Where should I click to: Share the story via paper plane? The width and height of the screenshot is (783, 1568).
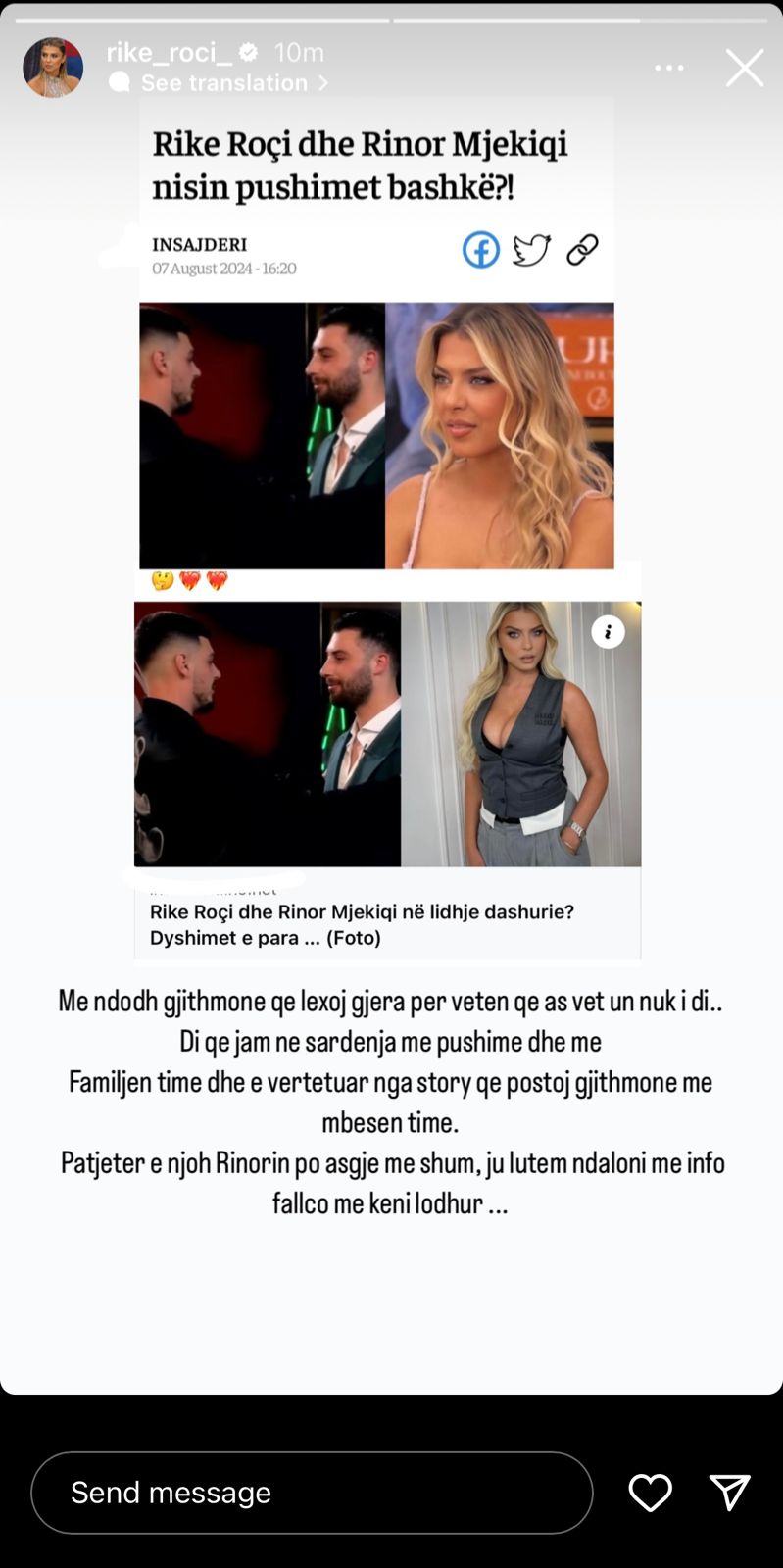click(729, 1493)
